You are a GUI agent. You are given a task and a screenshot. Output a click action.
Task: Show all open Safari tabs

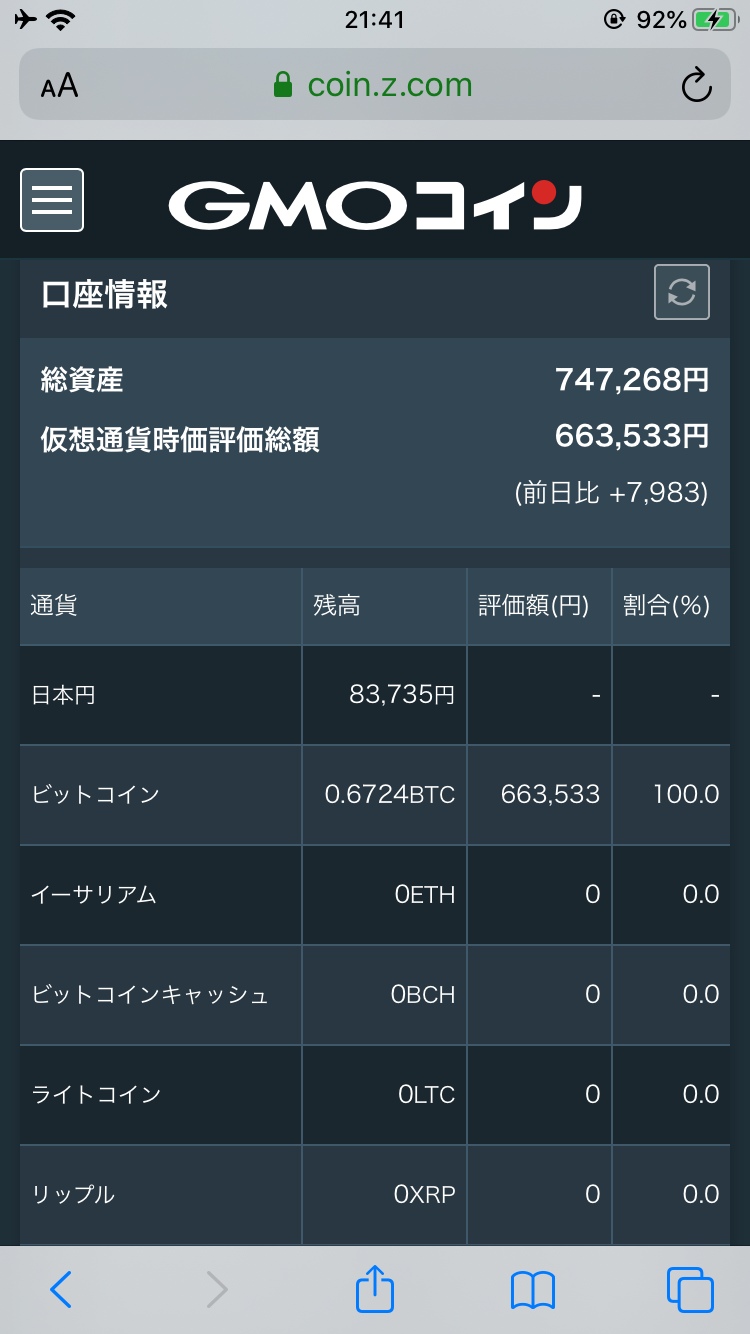click(690, 1289)
